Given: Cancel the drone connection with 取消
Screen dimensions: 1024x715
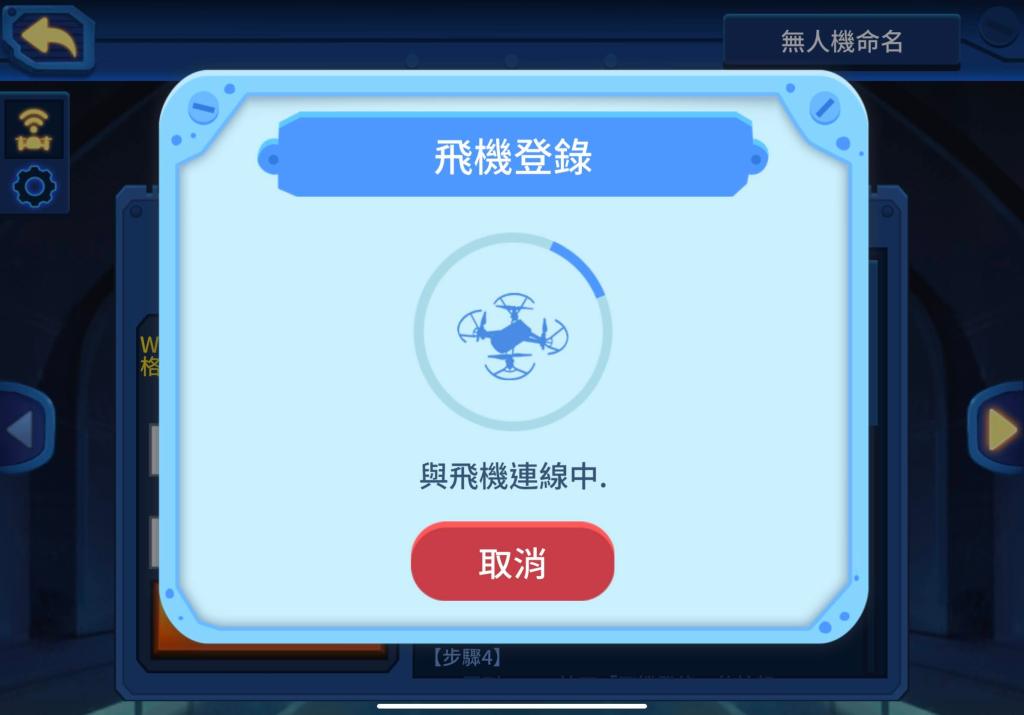Looking at the screenshot, I should (512, 562).
